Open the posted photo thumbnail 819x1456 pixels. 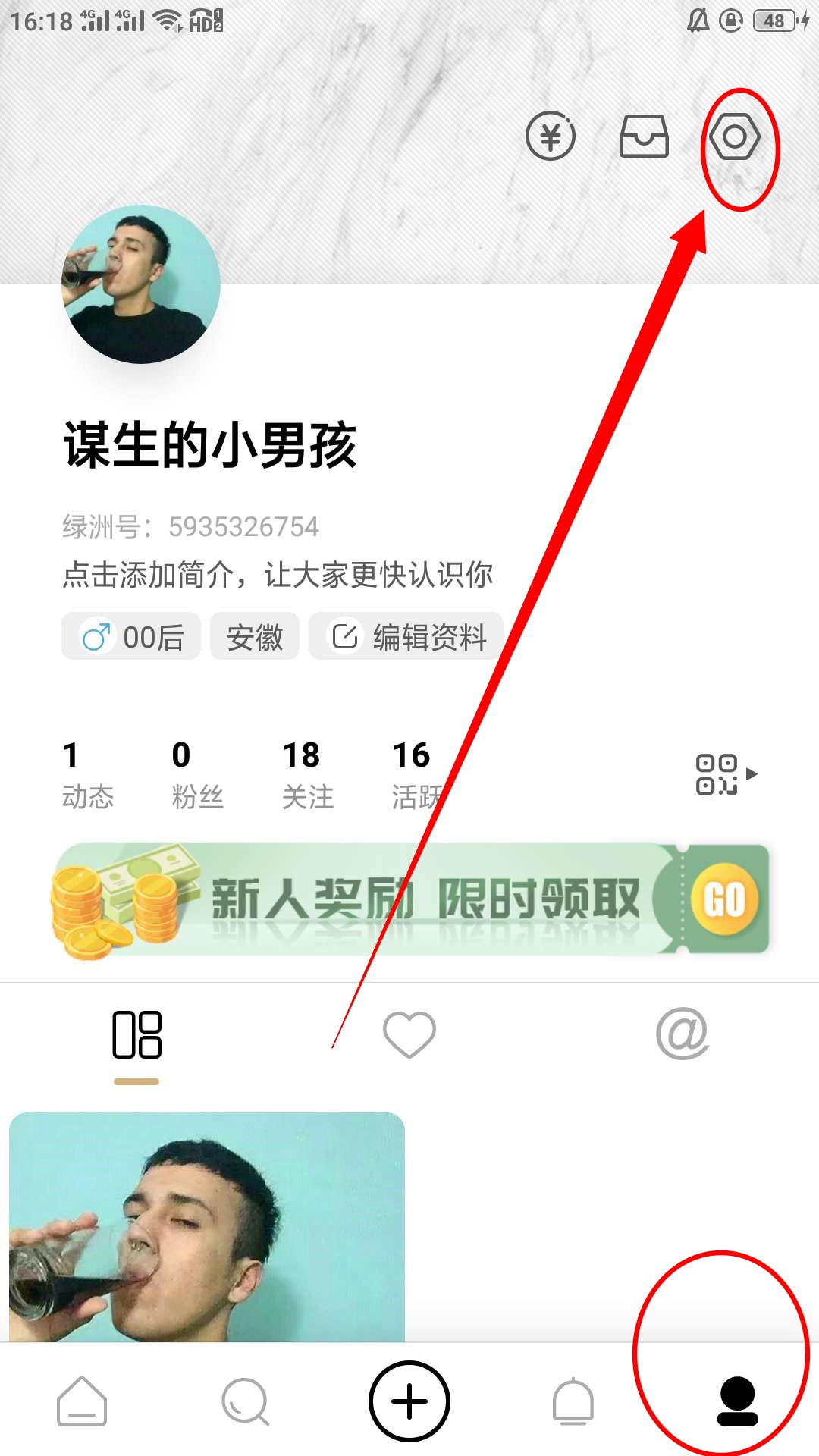[207, 1227]
